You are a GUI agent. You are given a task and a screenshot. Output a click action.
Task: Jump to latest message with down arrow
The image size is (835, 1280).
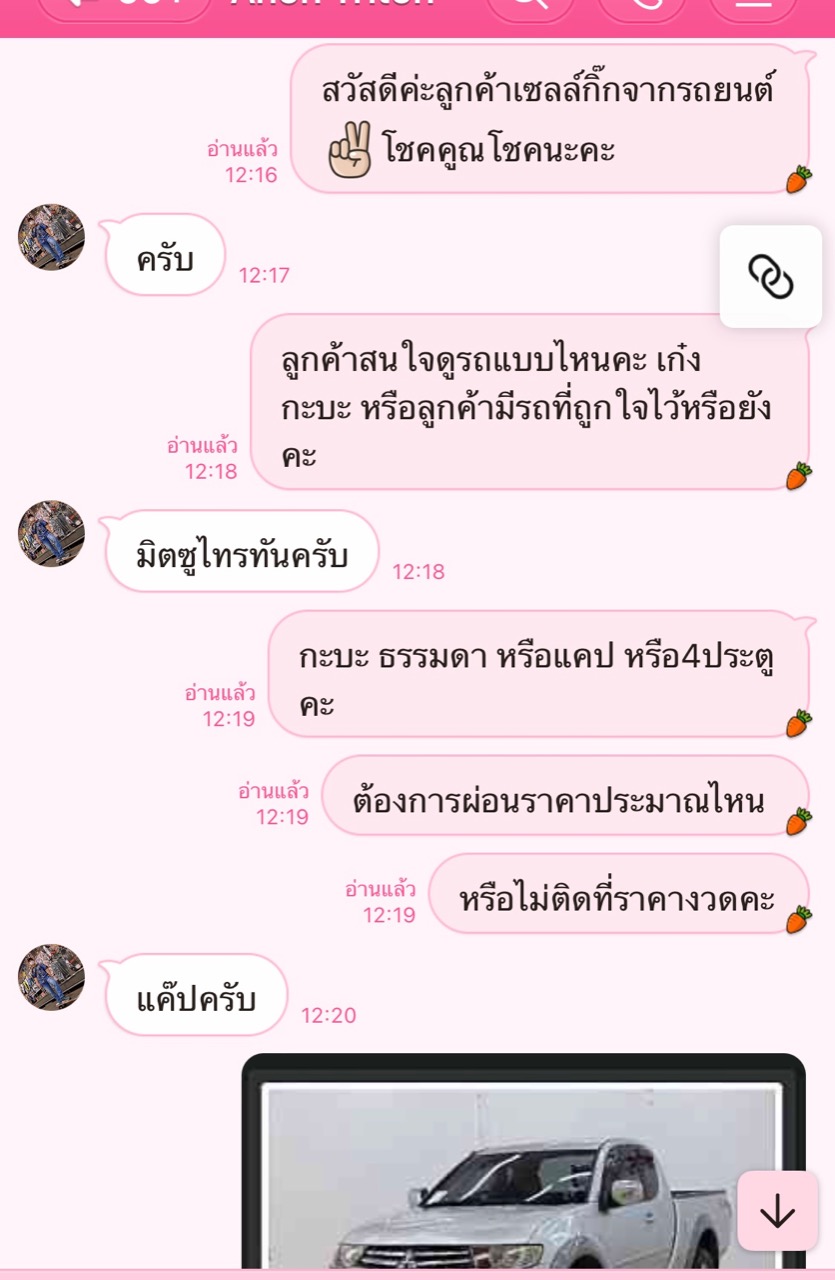click(777, 1211)
